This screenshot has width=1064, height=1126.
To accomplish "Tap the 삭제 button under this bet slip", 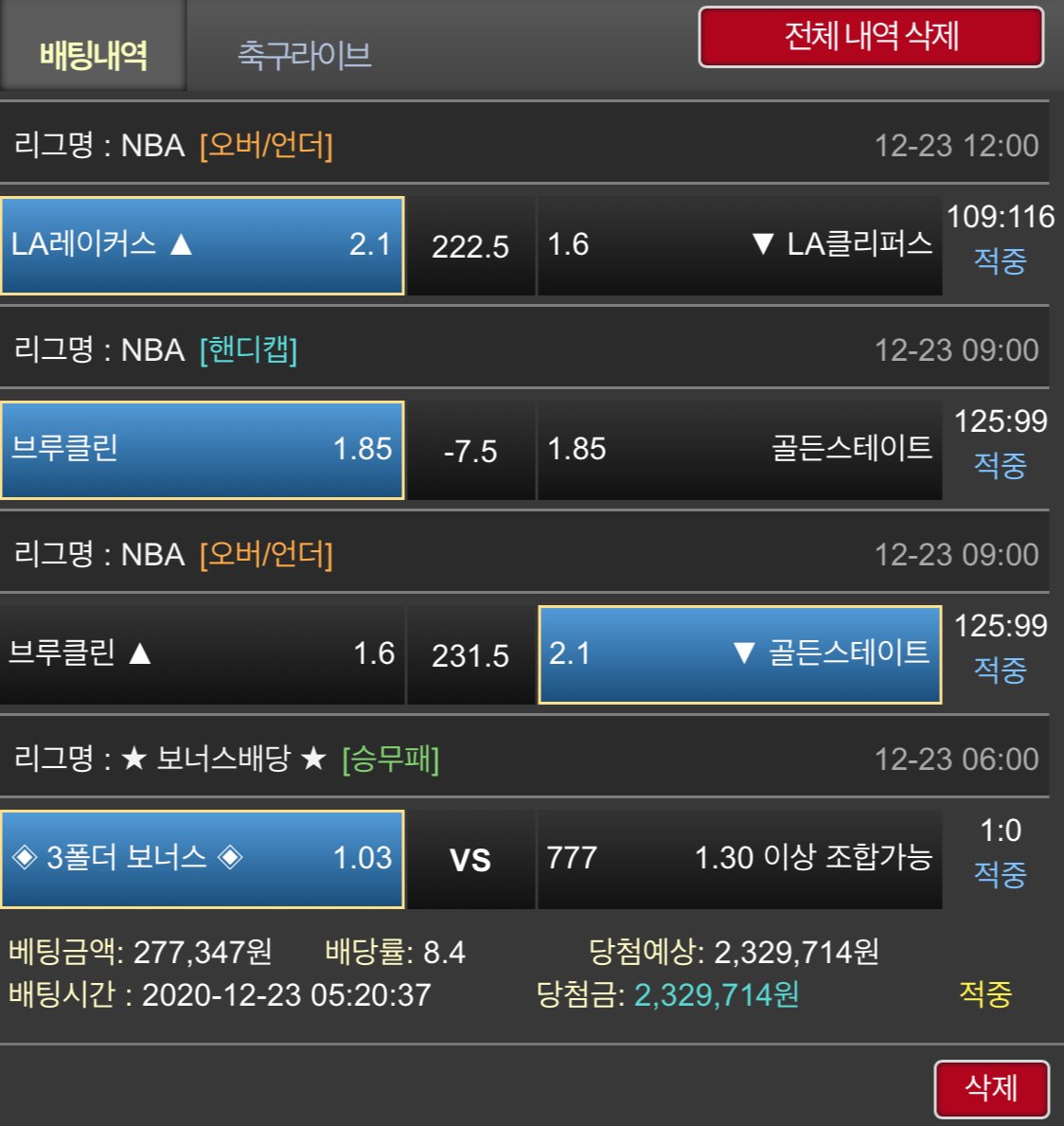I will click(991, 1088).
